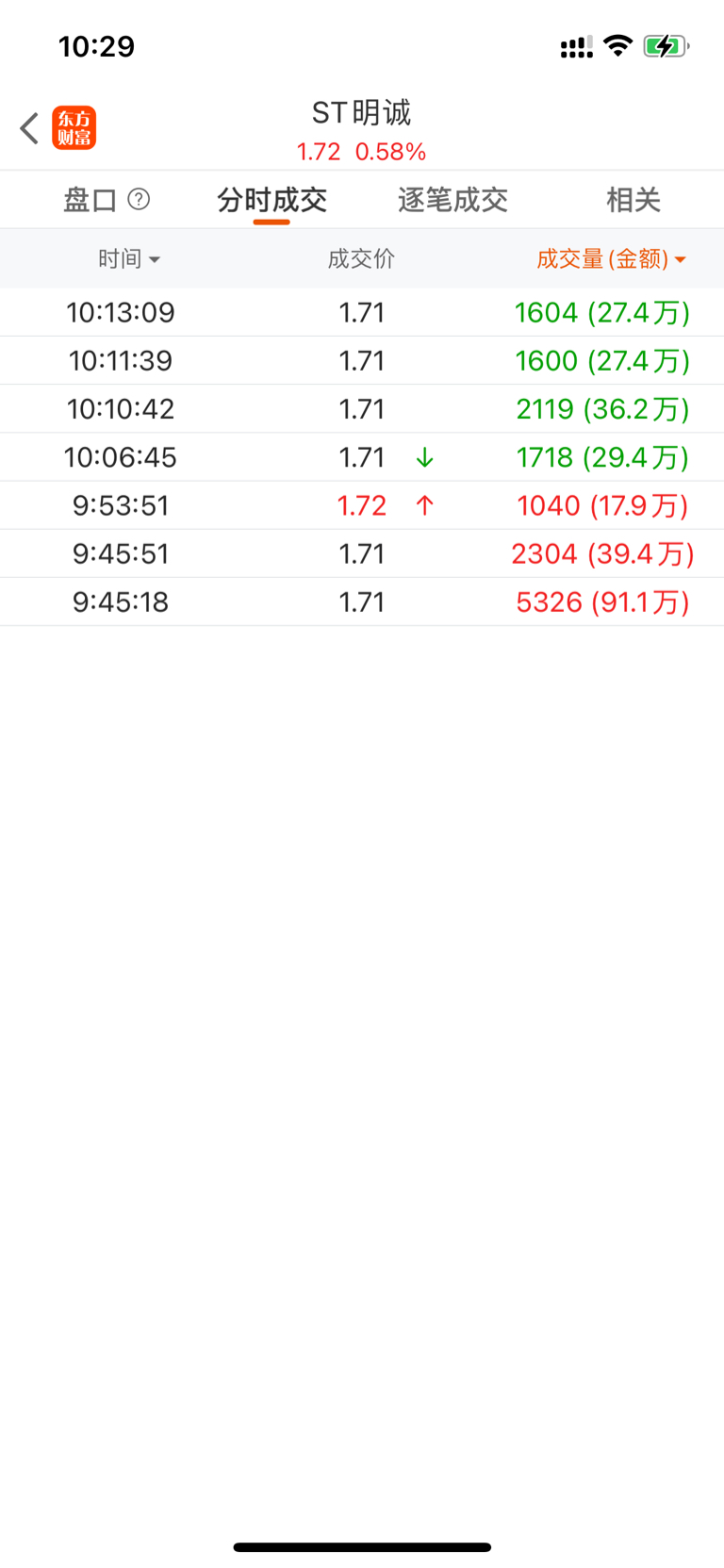The width and height of the screenshot is (724, 1568).
Task: Sort trades by 时间 column
Action: tap(128, 259)
